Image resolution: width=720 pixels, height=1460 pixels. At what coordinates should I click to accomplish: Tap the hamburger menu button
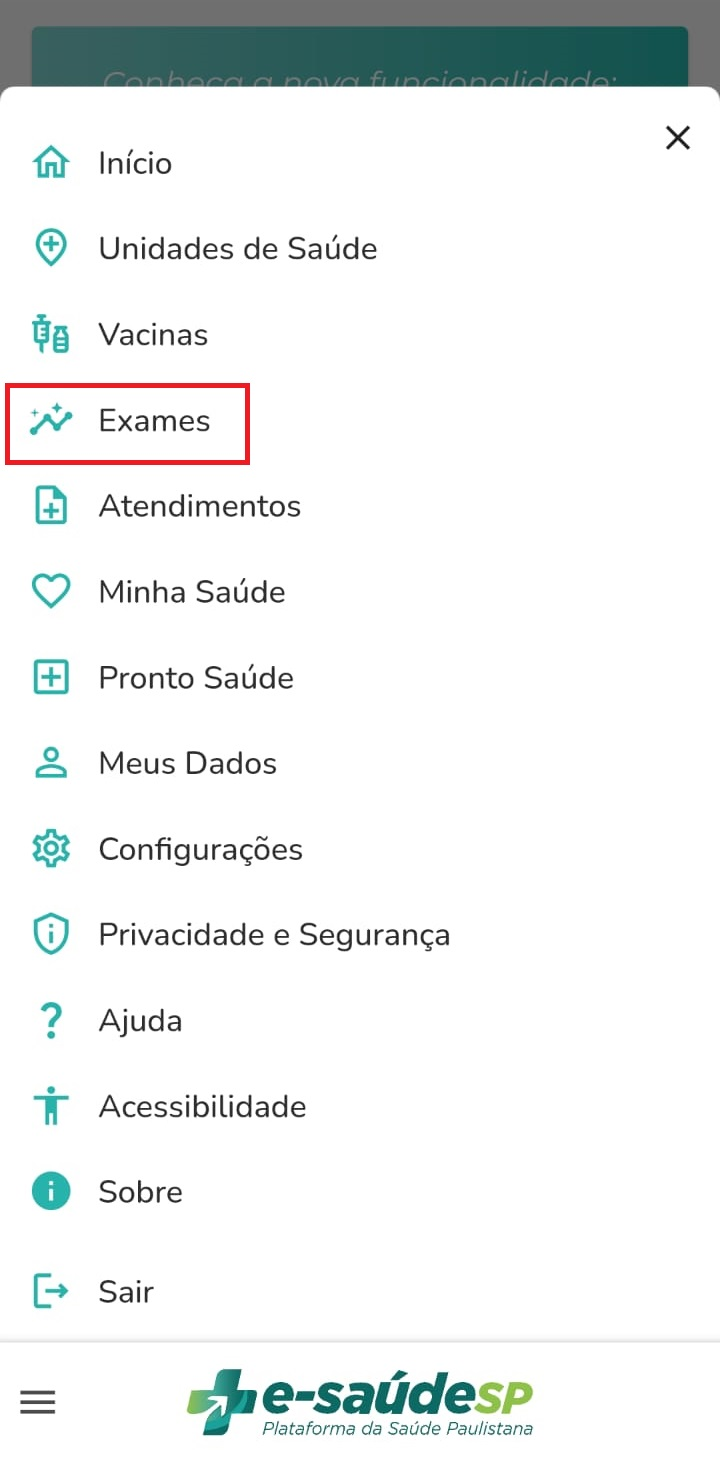click(38, 1402)
